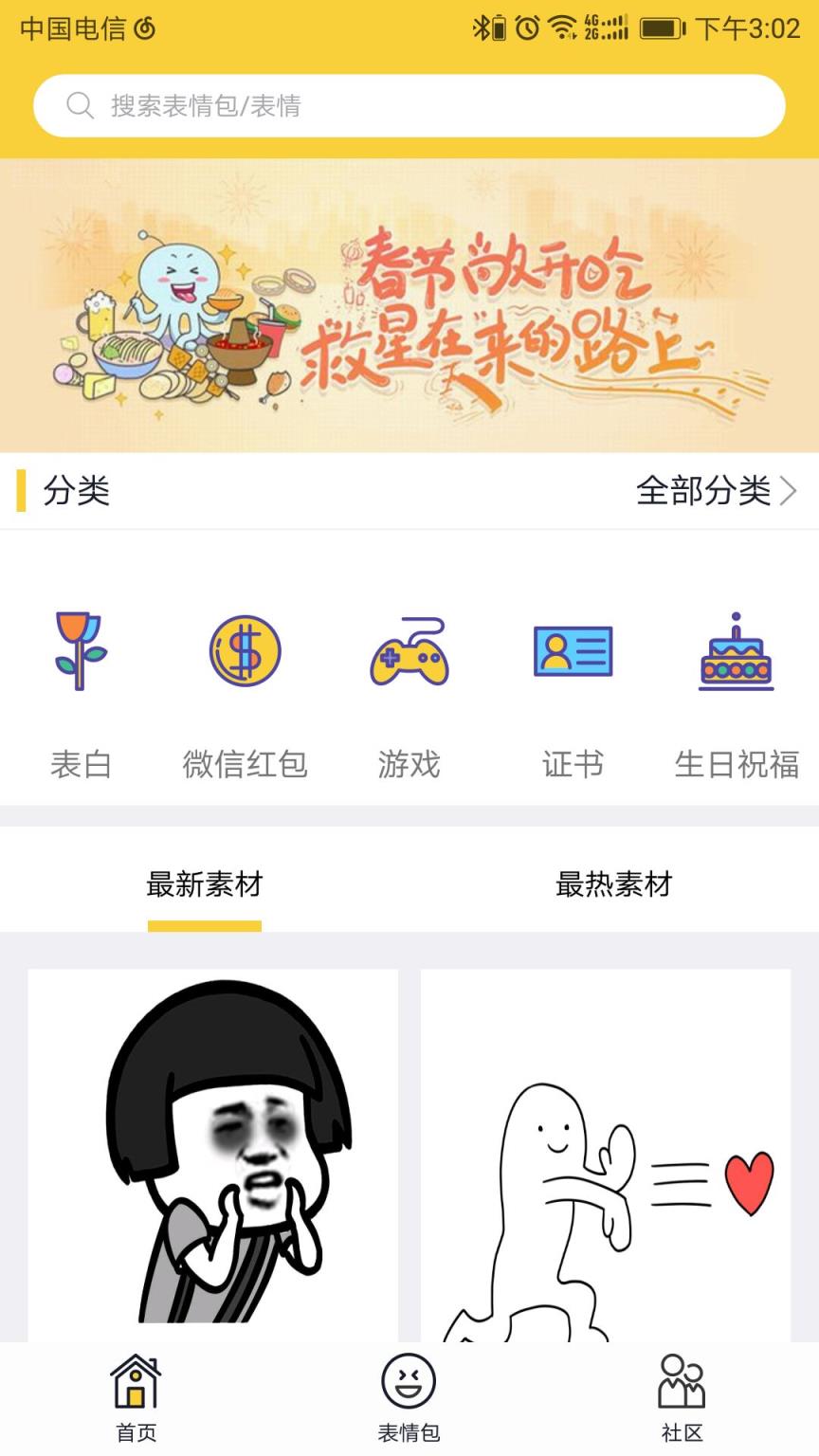The height and width of the screenshot is (1456, 819).
Task: Select the 表白 flower category icon
Action: 80,651
